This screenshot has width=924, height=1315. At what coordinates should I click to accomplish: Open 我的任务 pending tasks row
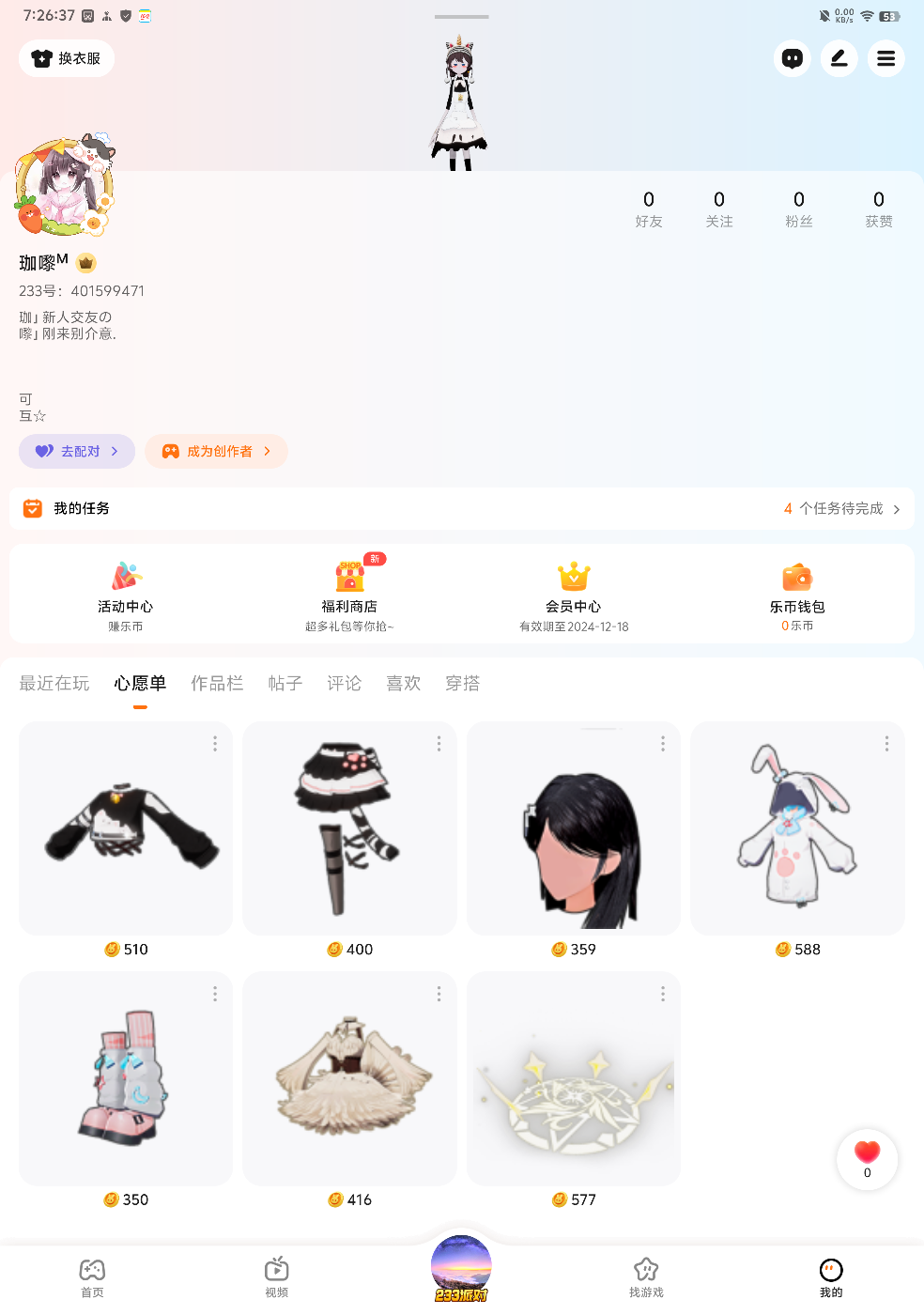[x=462, y=508]
